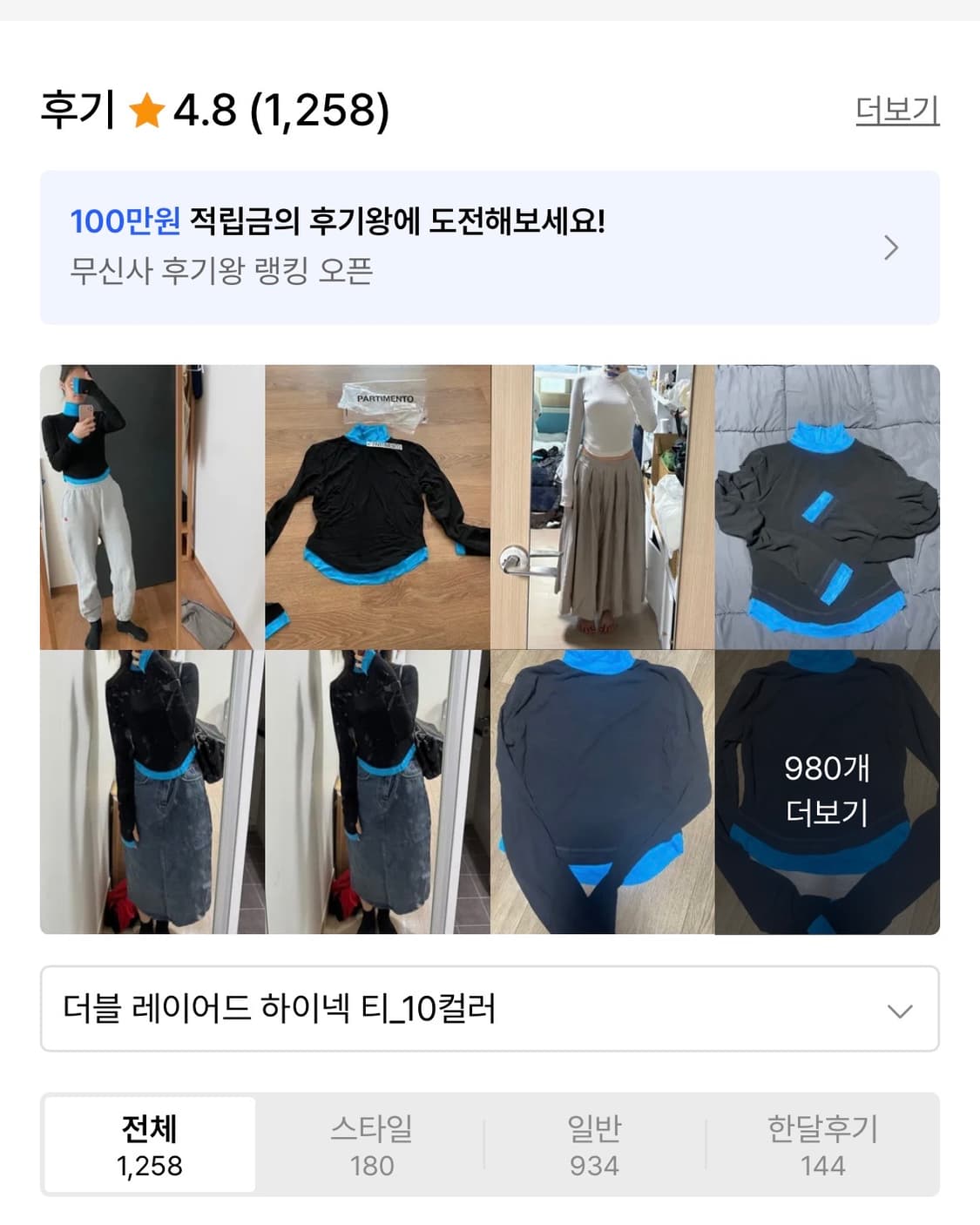This screenshot has width=980, height=1225.
Task: Switch to the 스타일 review tab
Action: (371, 1144)
